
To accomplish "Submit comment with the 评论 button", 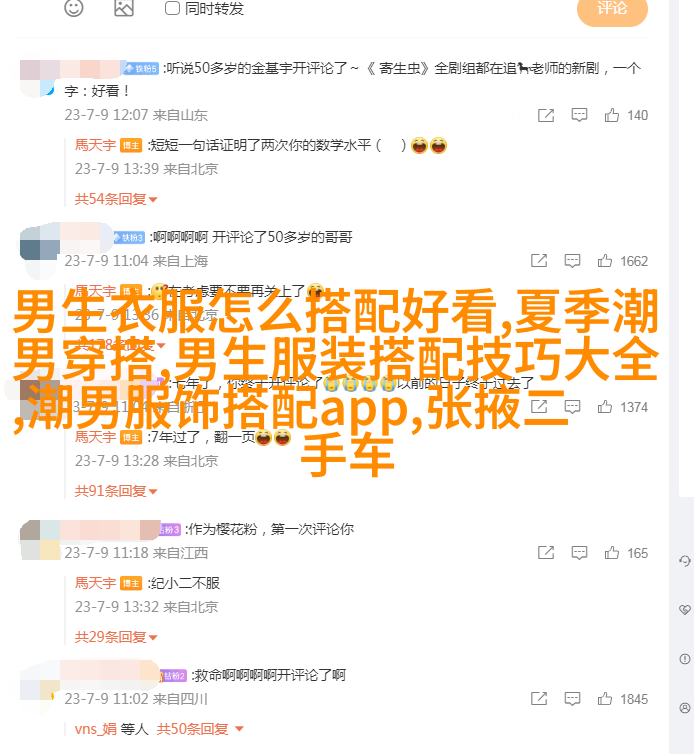I will [612, 9].
